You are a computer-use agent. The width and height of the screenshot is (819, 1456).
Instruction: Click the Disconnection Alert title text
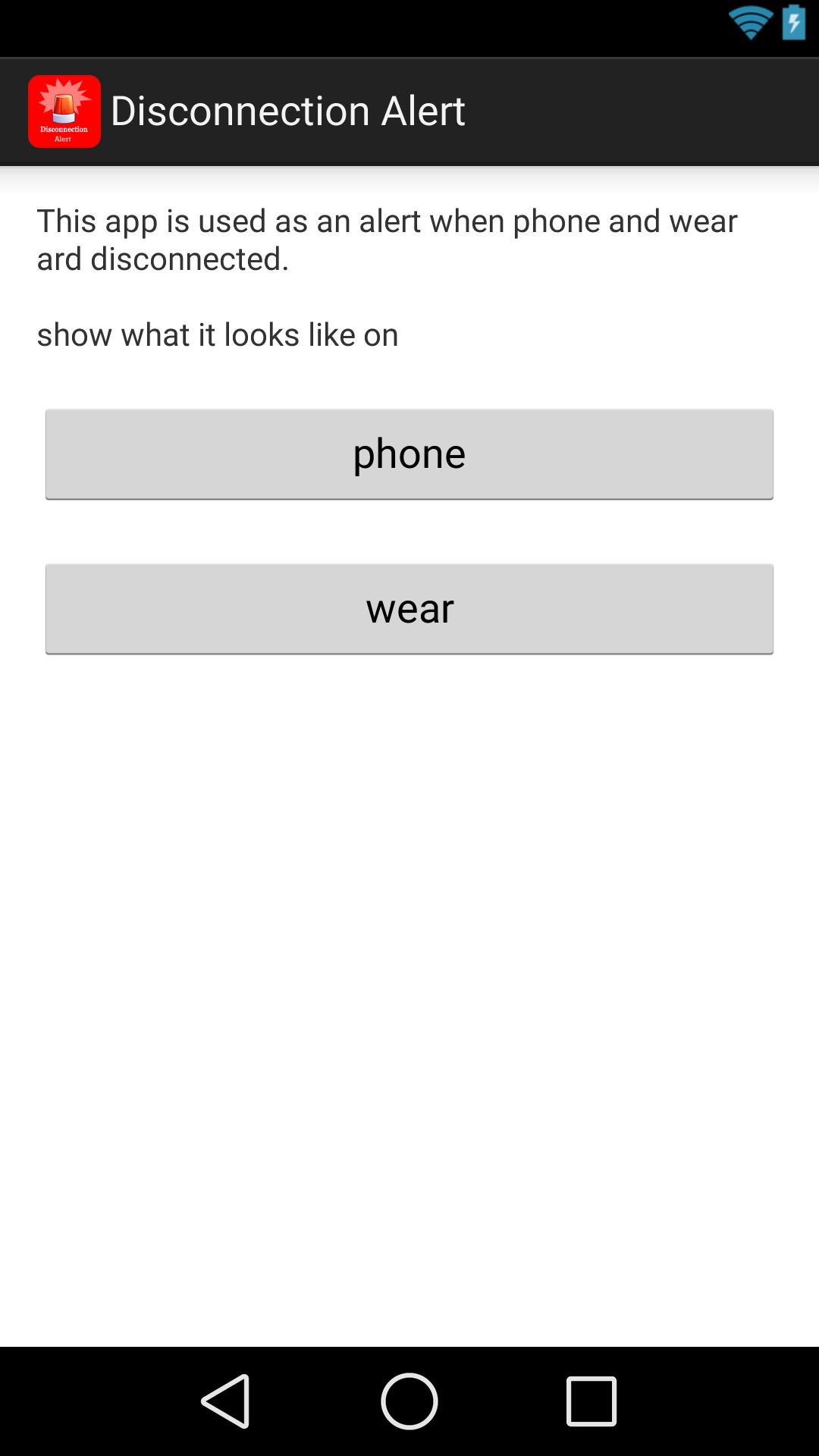pyautogui.click(x=289, y=111)
